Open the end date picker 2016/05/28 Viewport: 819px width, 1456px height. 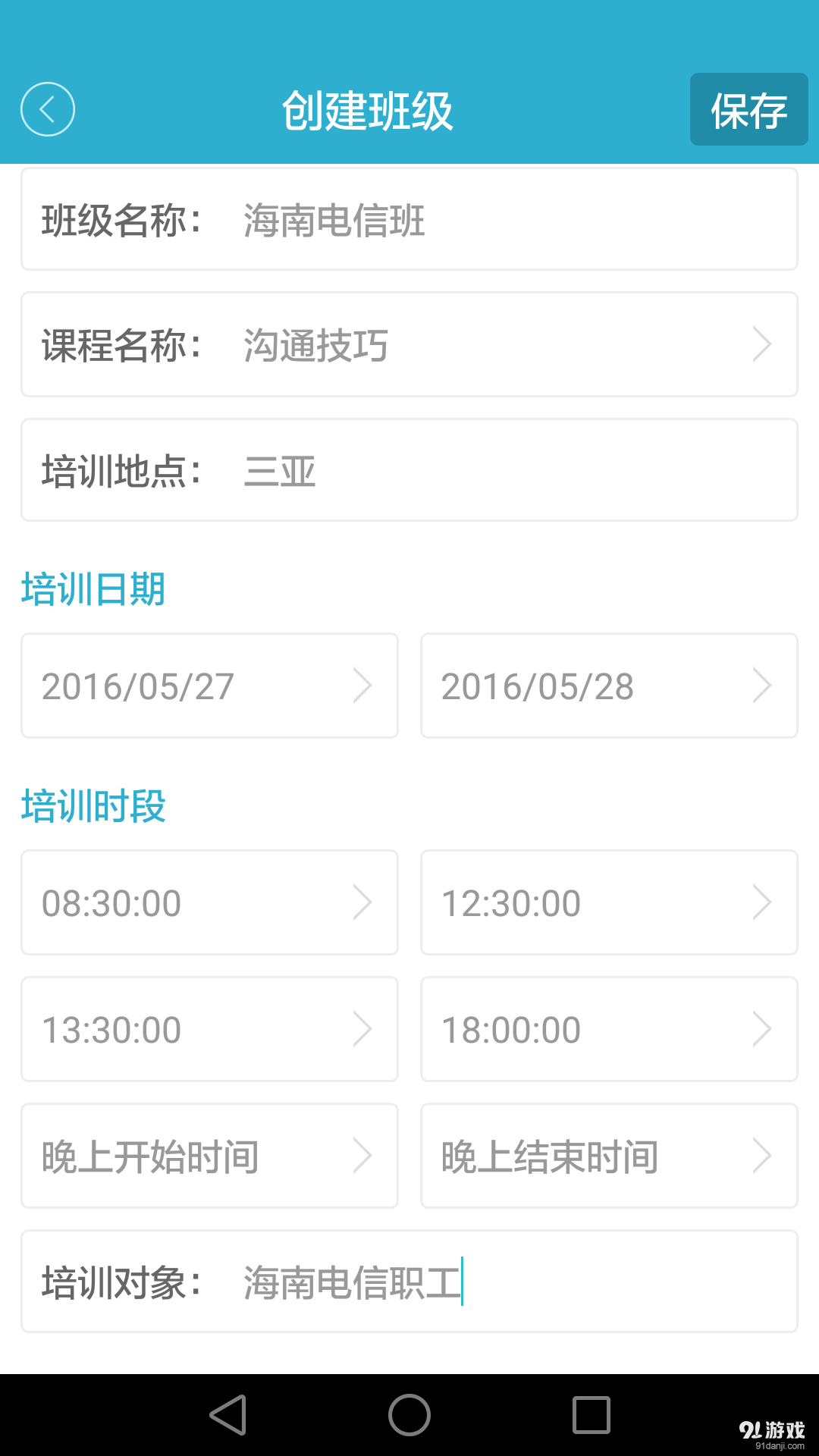pyautogui.click(x=608, y=685)
